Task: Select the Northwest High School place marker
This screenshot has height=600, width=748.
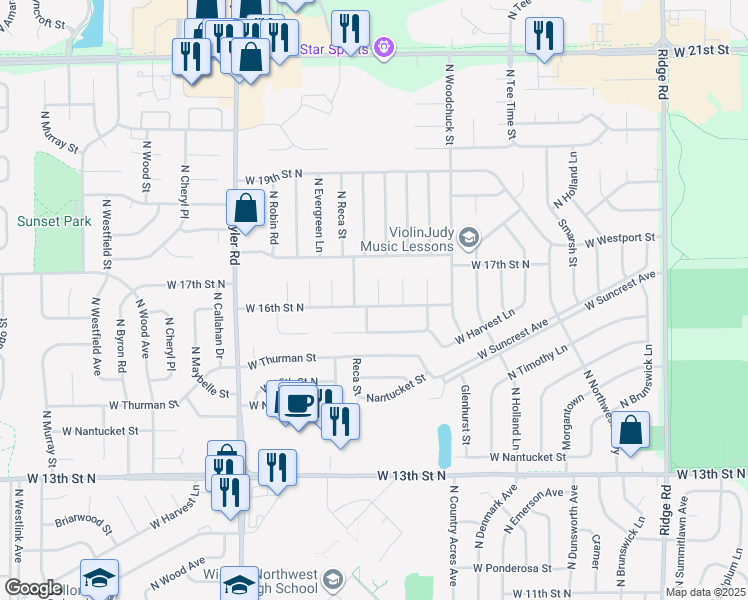Action: click(x=333, y=580)
